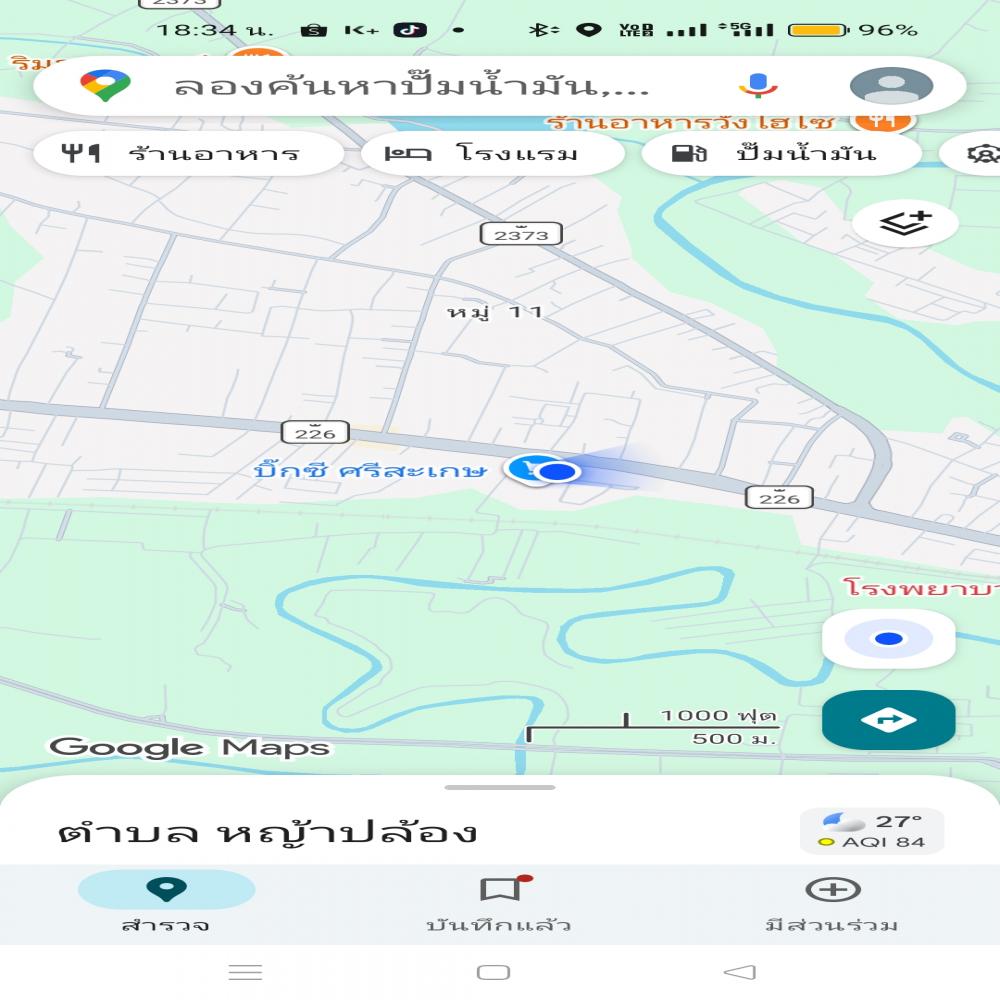Select the บิ๊กซี ศรีสะเกษ map marker
Screen dimensions: 1000x1000
523,468
